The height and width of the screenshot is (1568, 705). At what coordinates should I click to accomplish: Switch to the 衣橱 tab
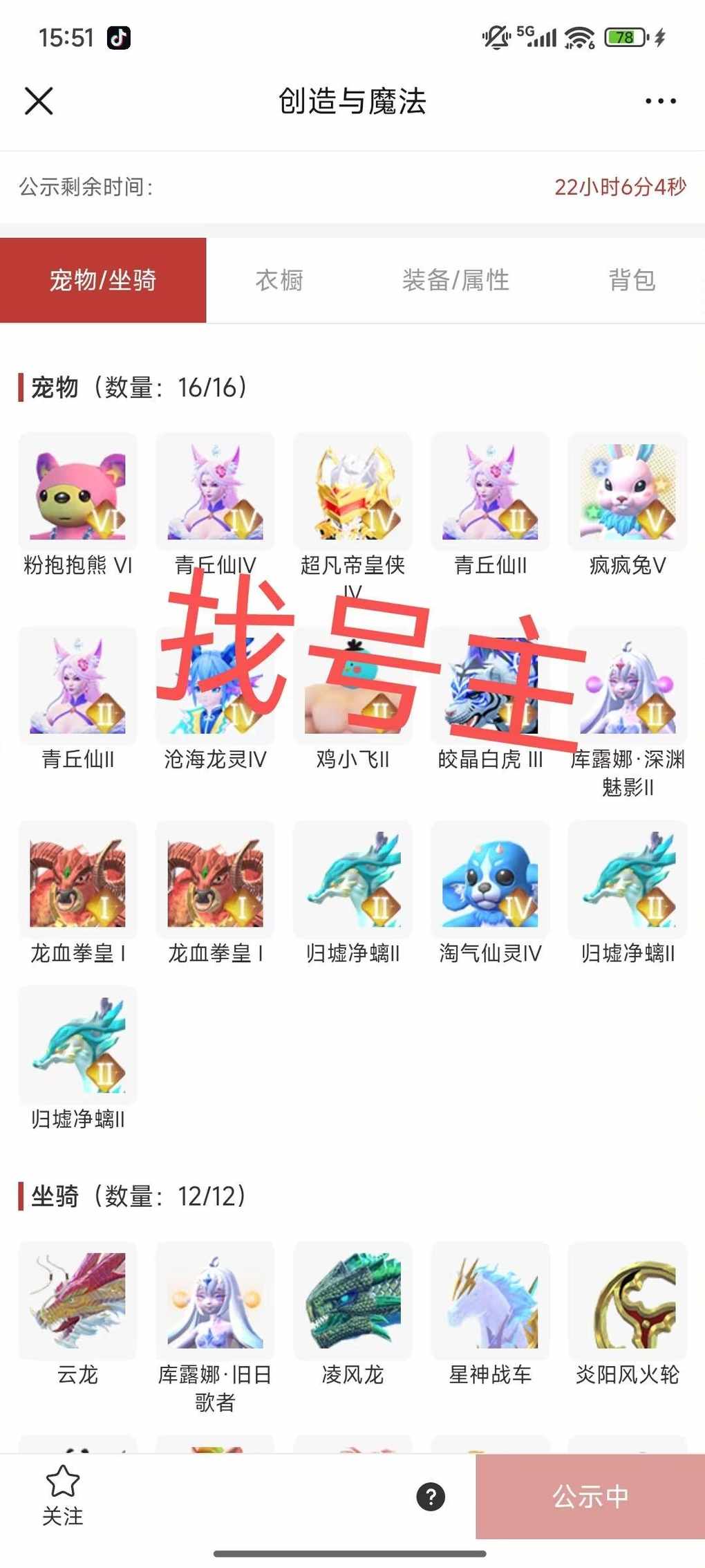pos(279,280)
